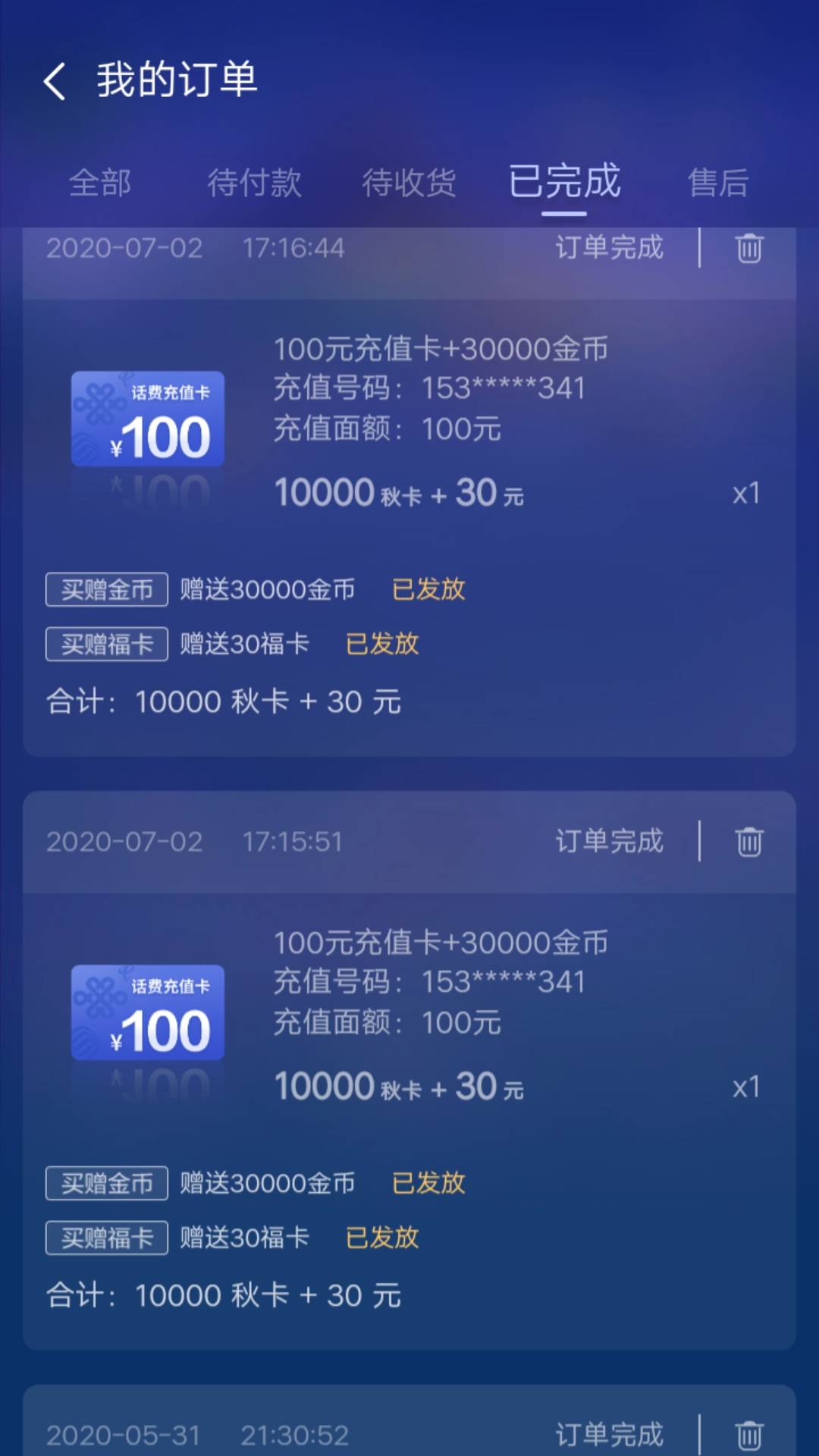Screen dimensions: 819x1456
Task: Select the active 已完成 tab
Action: click(x=565, y=183)
